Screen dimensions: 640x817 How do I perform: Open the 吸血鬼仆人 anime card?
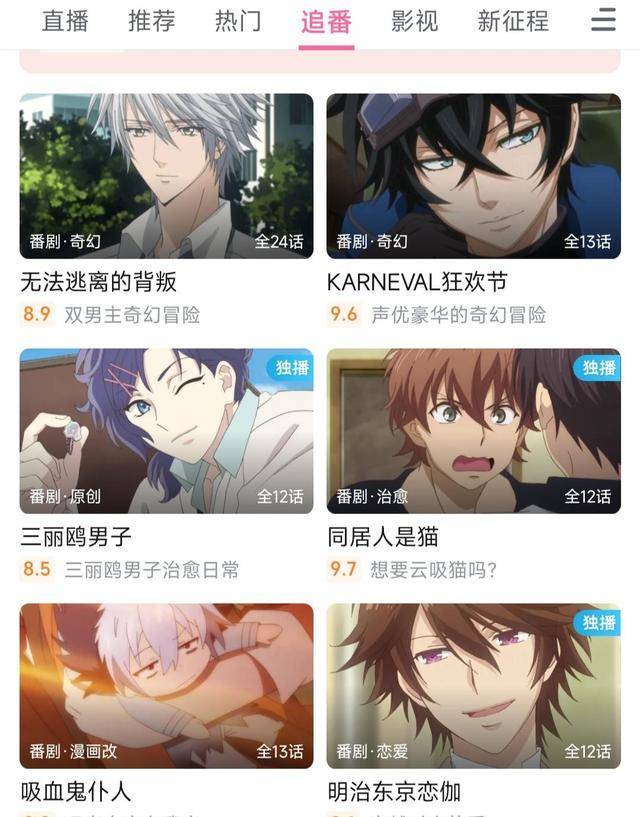click(166, 686)
